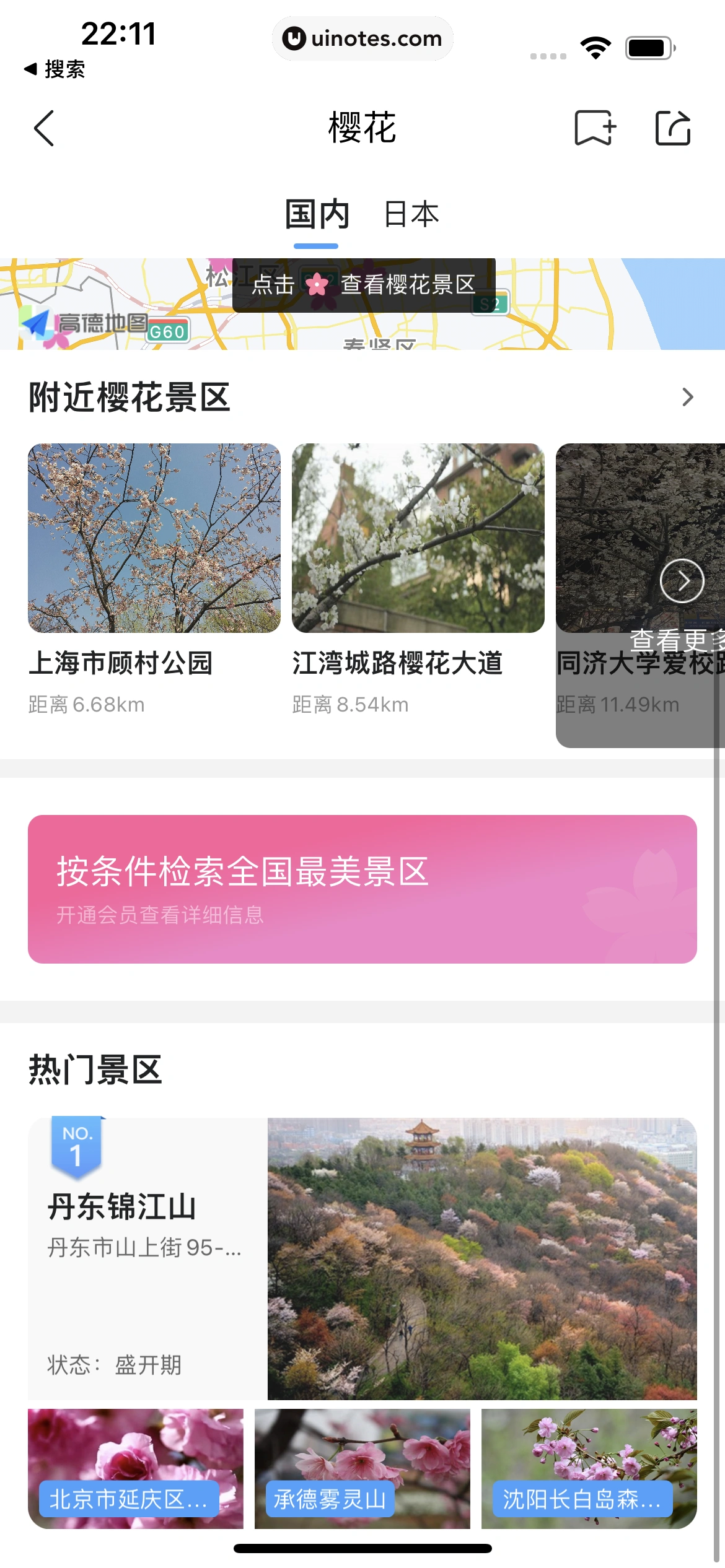The height and width of the screenshot is (1568, 725).
Task: Click the cherry blossom icon in map banner
Action: point(317,285)
